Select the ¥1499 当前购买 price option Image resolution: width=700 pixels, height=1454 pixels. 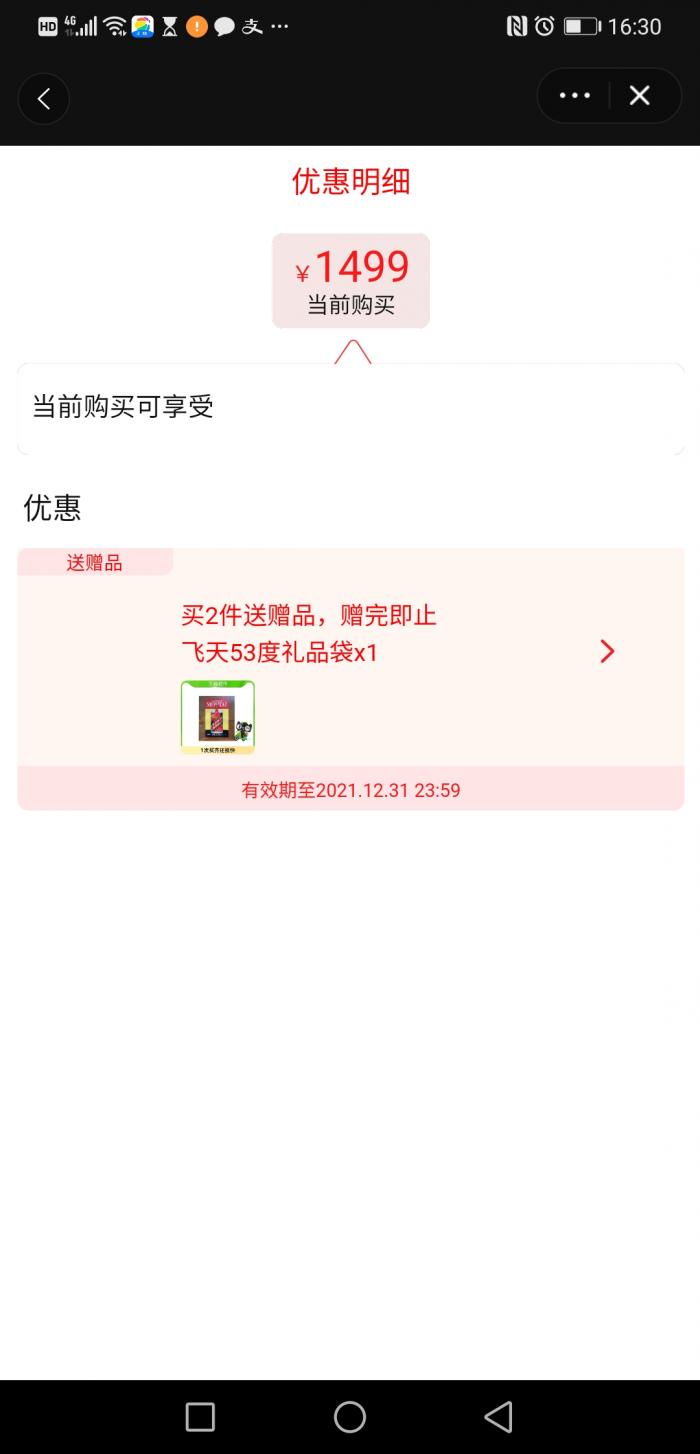click(351, 281)
